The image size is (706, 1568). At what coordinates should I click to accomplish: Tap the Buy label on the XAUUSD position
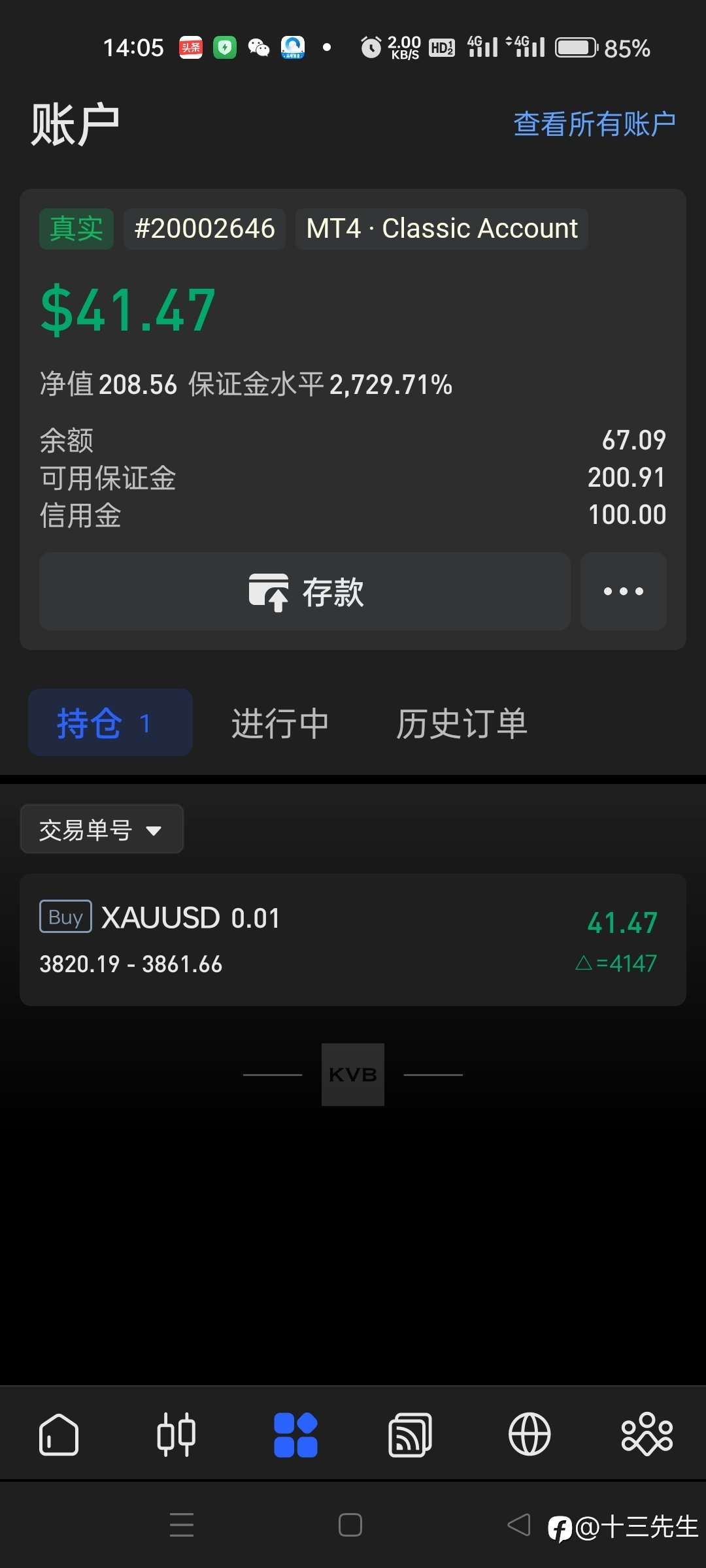point(65,917)
